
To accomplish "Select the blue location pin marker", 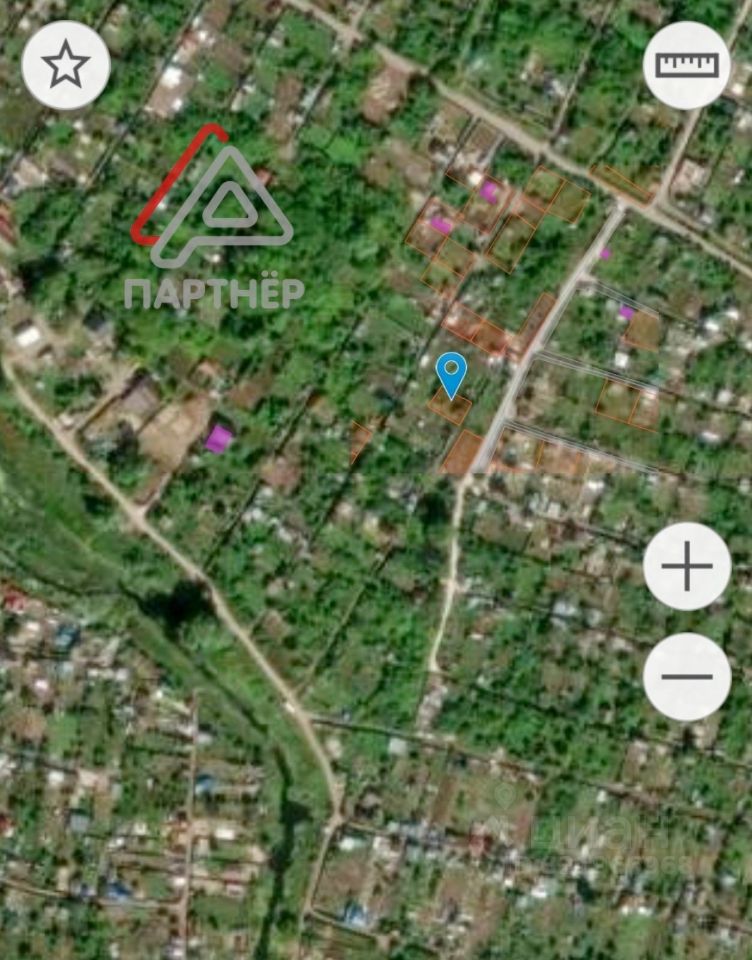I will point(452,374).
